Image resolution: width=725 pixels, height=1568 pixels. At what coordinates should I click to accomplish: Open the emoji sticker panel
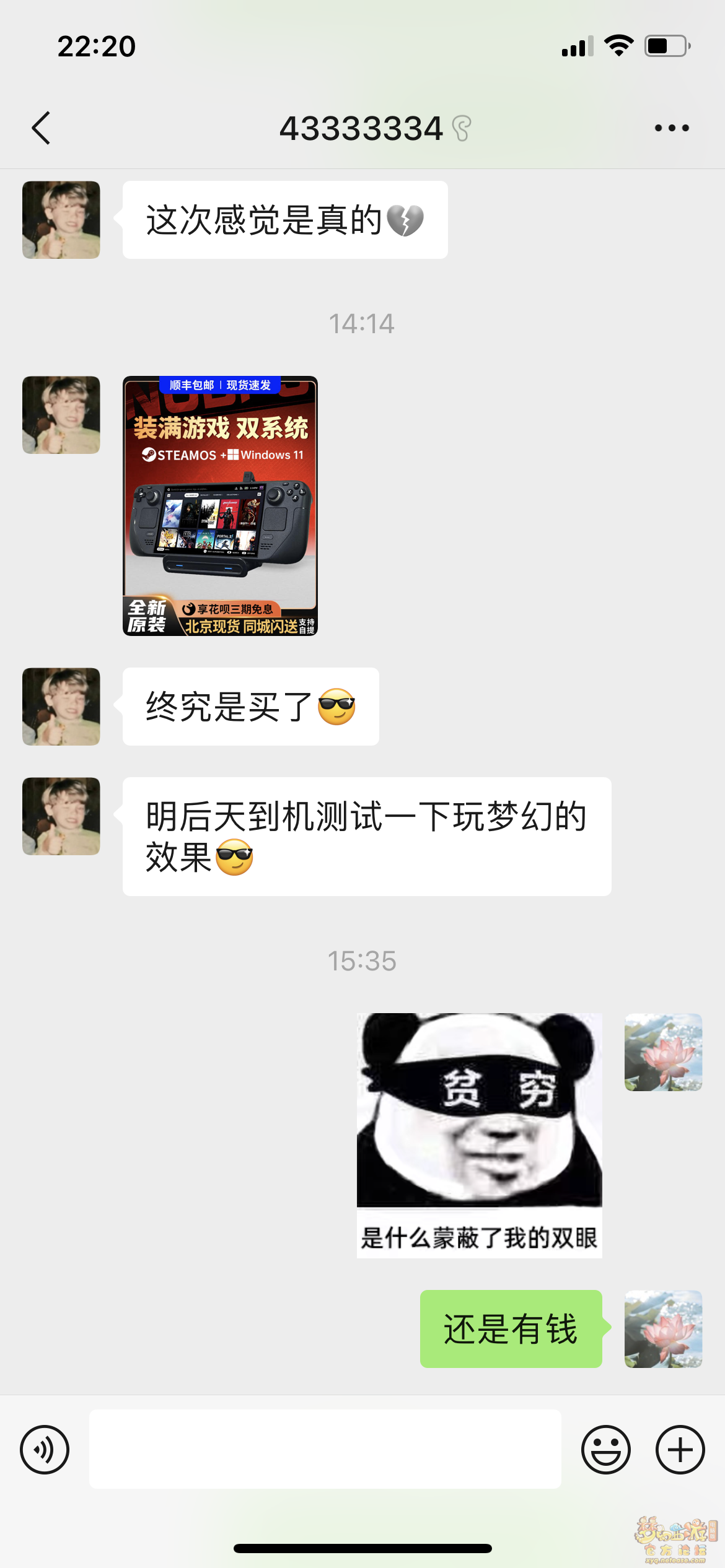click(605, 1450)
